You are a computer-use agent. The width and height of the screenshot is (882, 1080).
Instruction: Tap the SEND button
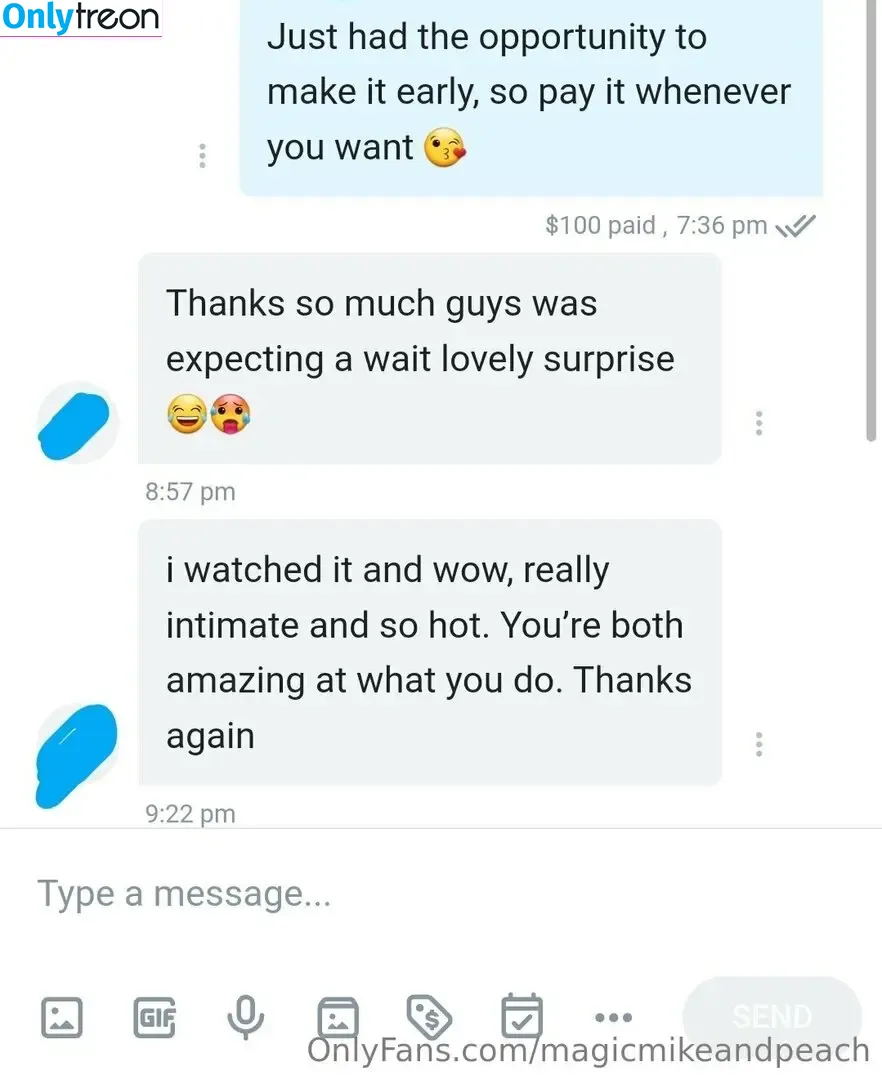click(771, 1017)
